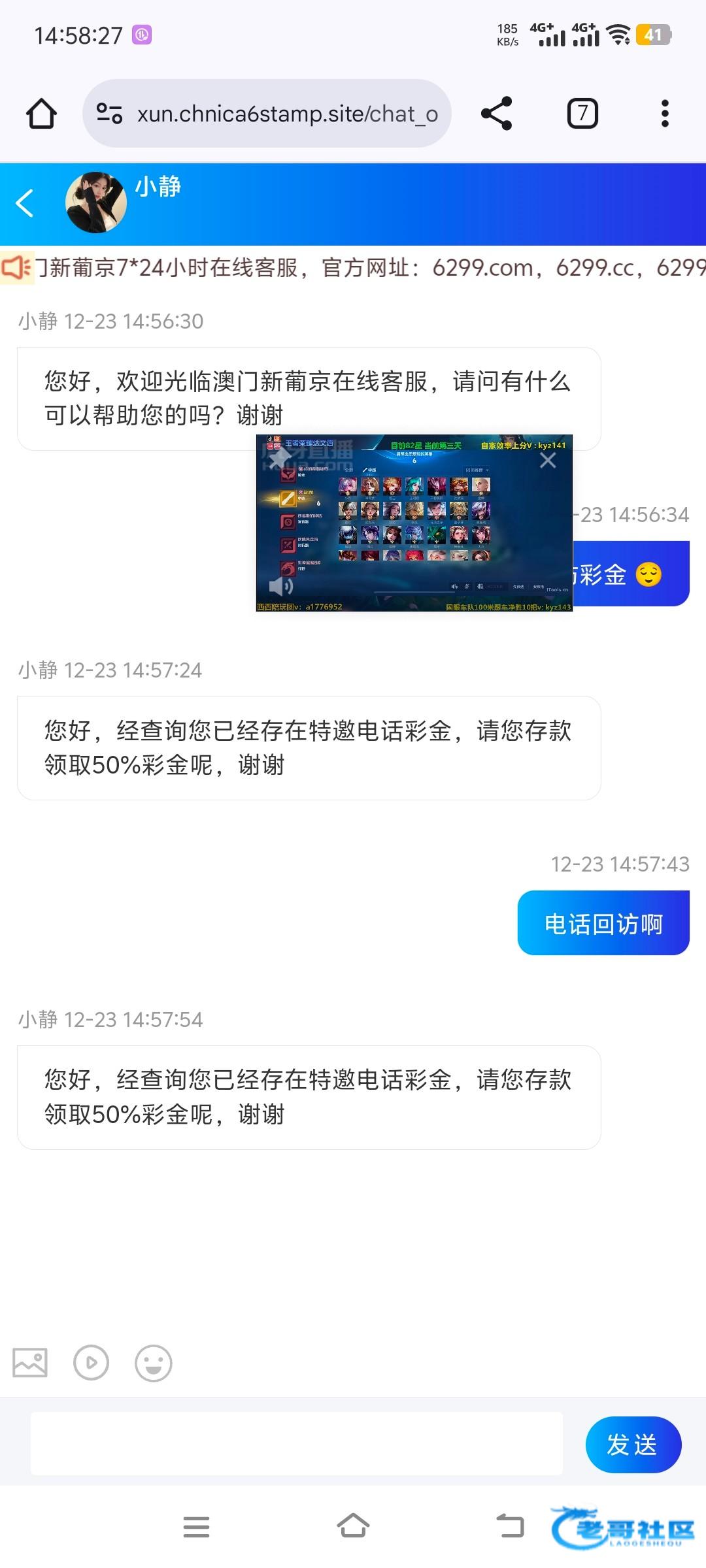Focus the message input field
Viewport: 706px width, 1568px height.
(x=297, y=1444)
